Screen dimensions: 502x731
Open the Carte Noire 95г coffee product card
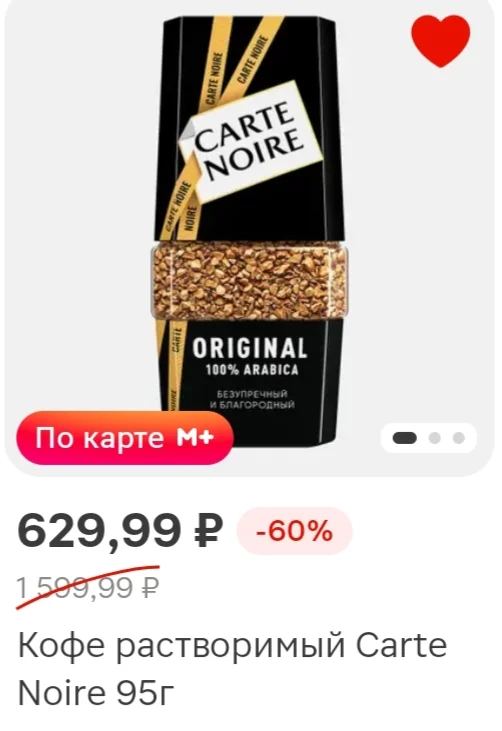click(232, 666)
